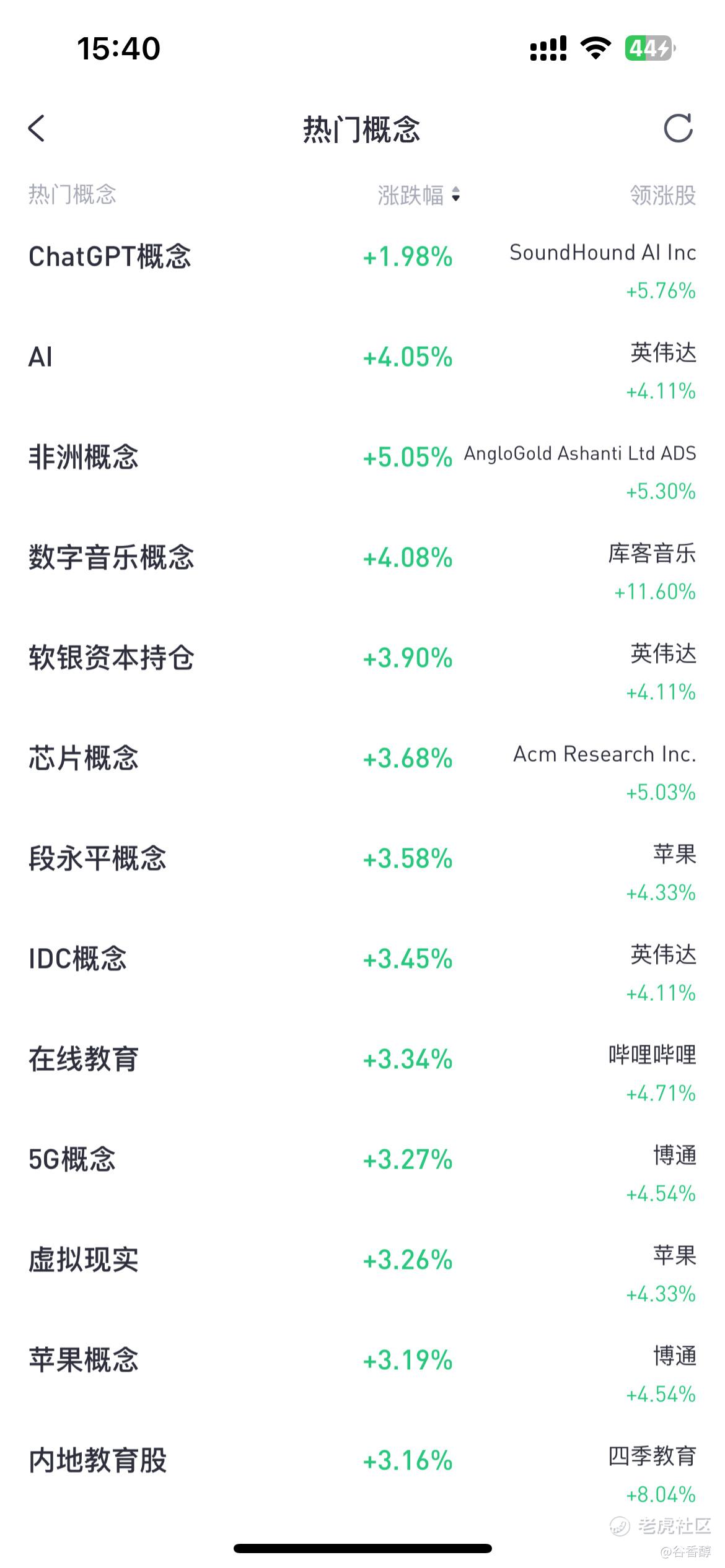The image size is (725, 1568).
Task: Open 苹果概念 details
Action: click(84, 1361)
